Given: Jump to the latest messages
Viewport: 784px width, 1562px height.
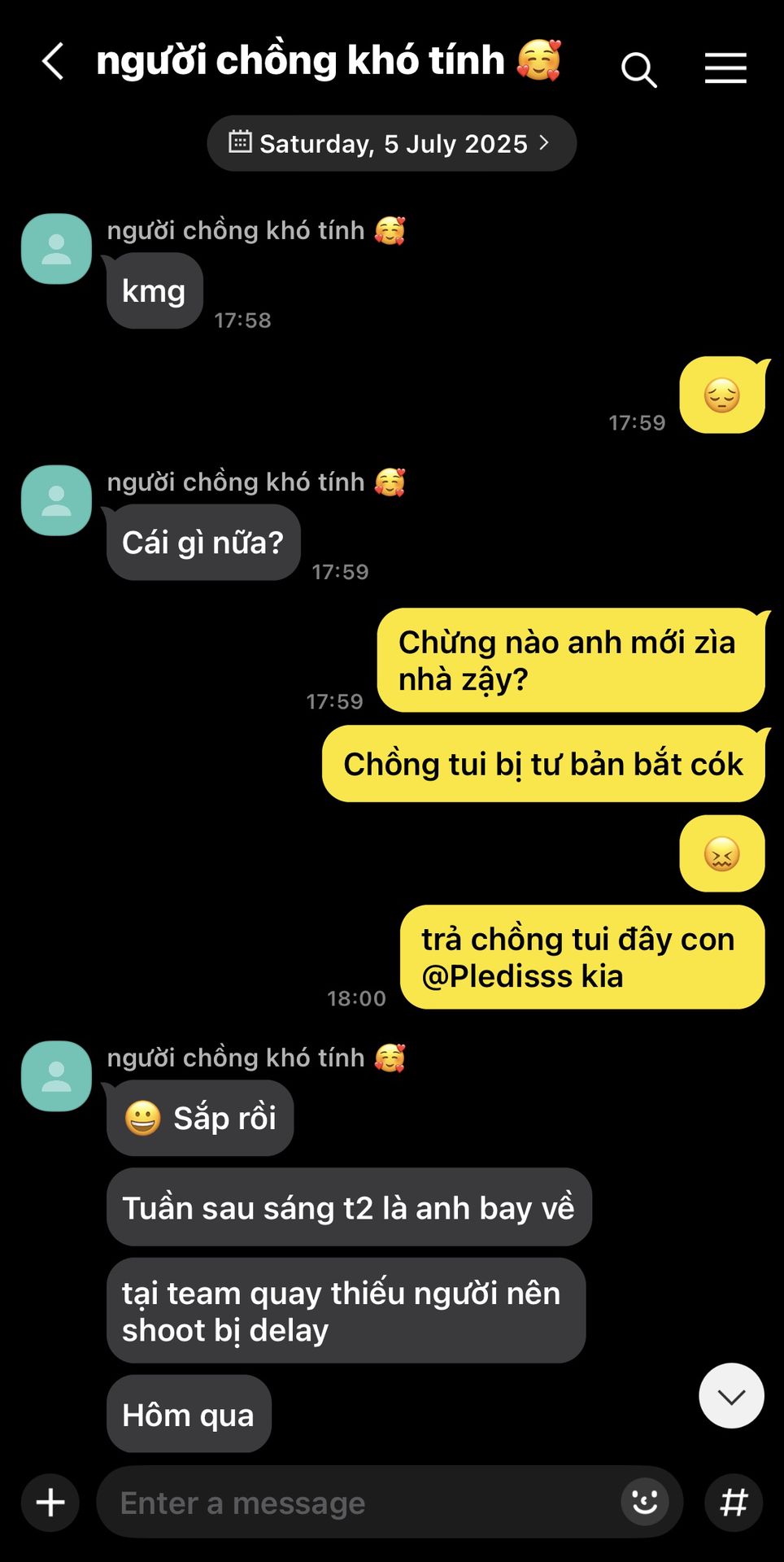Looking at the screenshot, I should click(x=731, y=1396).
